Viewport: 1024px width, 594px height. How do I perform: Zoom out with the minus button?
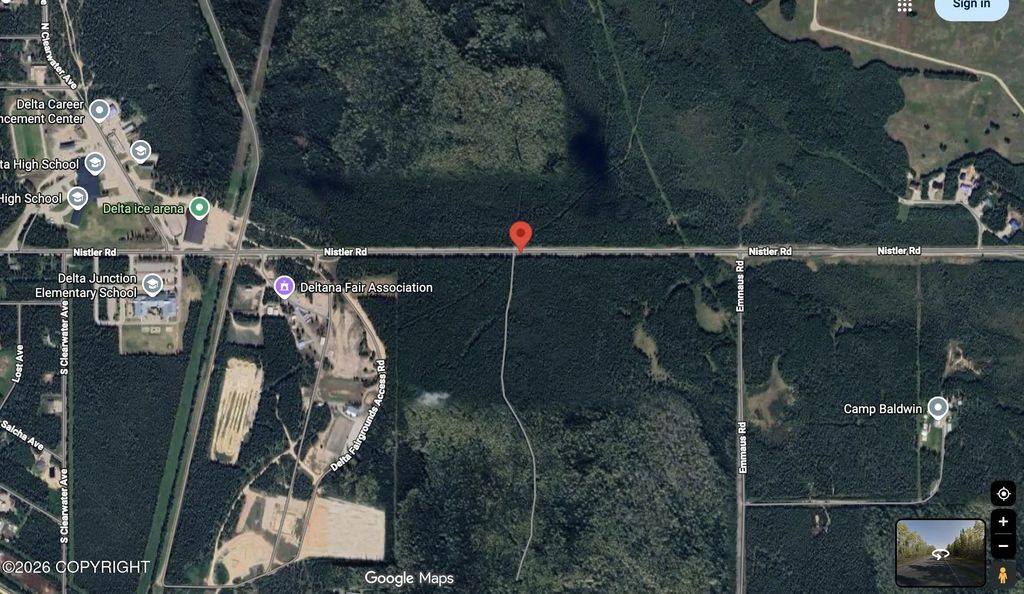click(1003, 546)
